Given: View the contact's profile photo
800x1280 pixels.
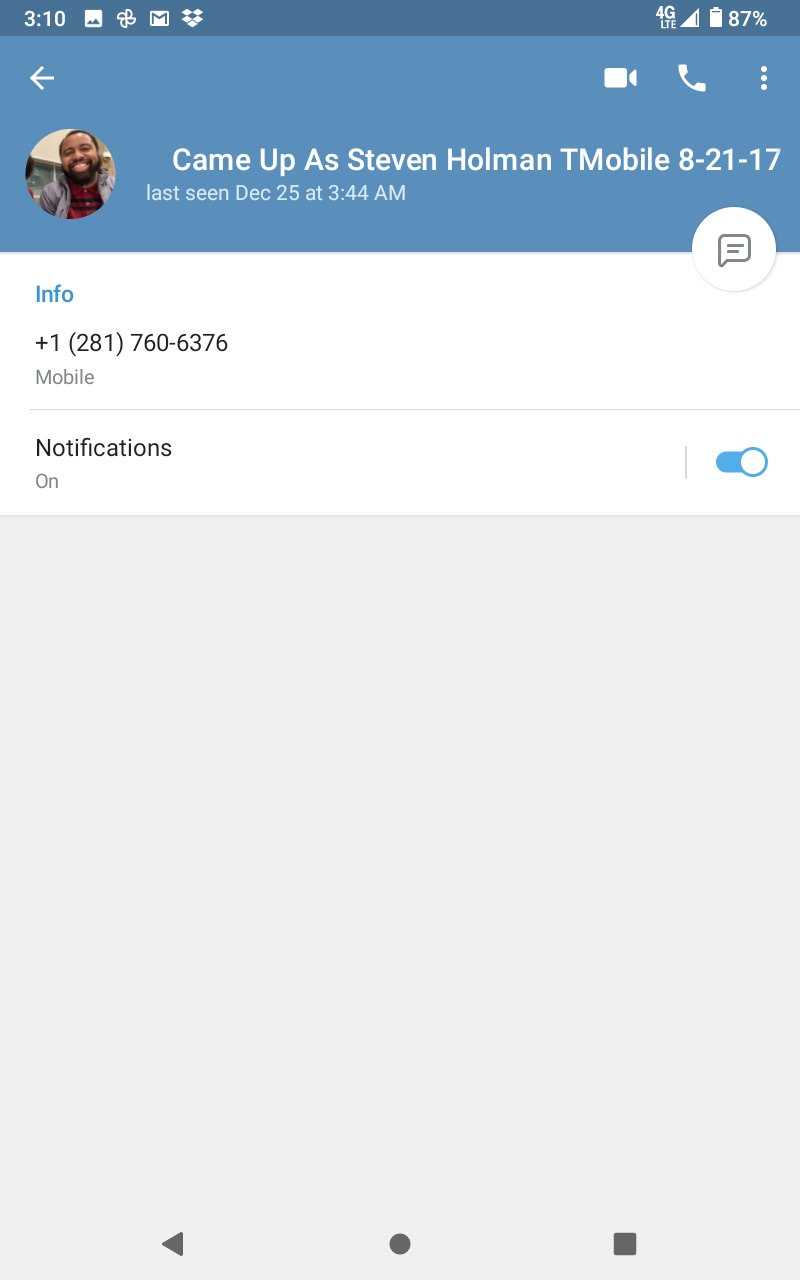Looking at the screenshot, I should click(x=70, y=174).
